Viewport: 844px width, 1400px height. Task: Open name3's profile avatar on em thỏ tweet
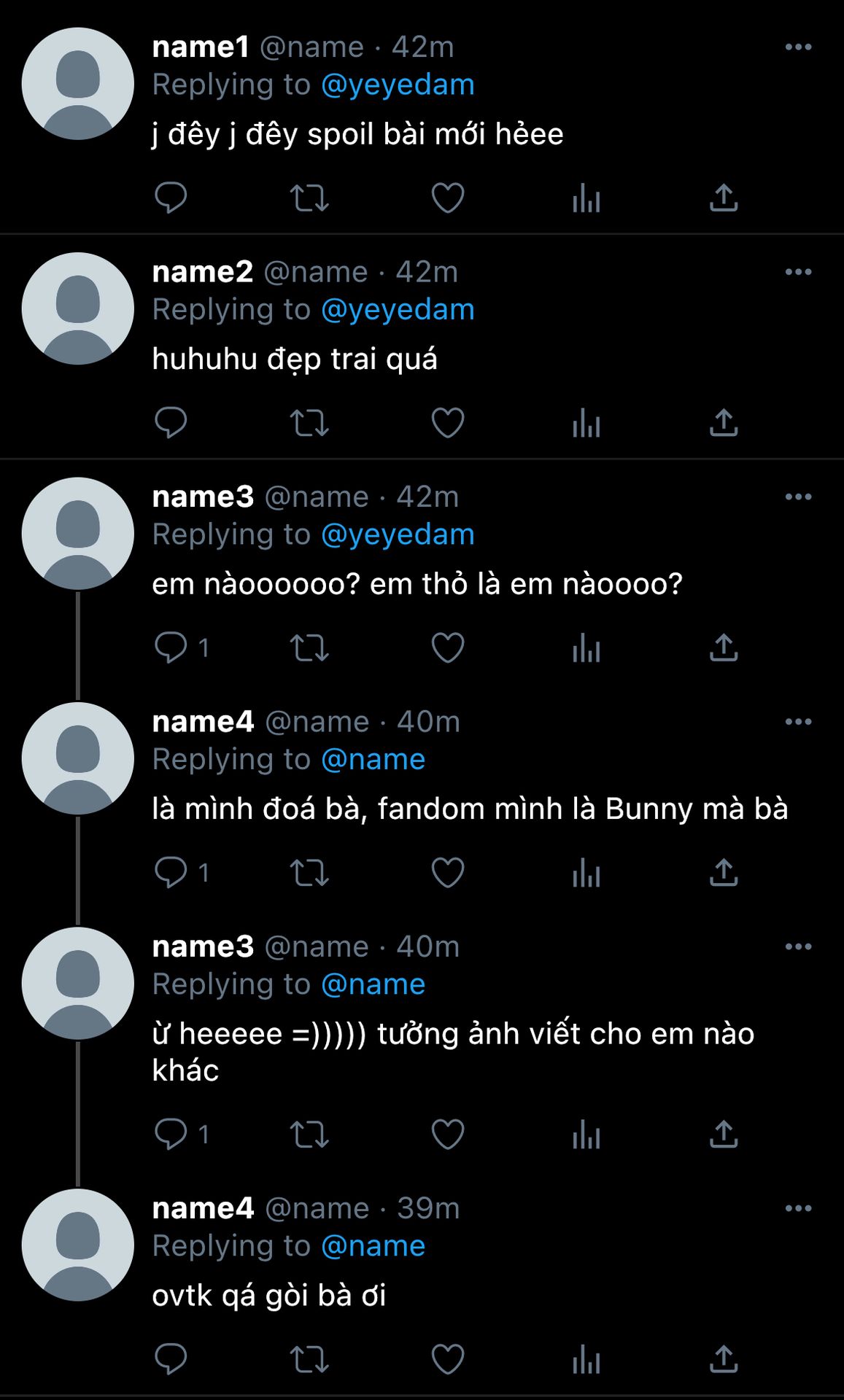coord(78,534)
